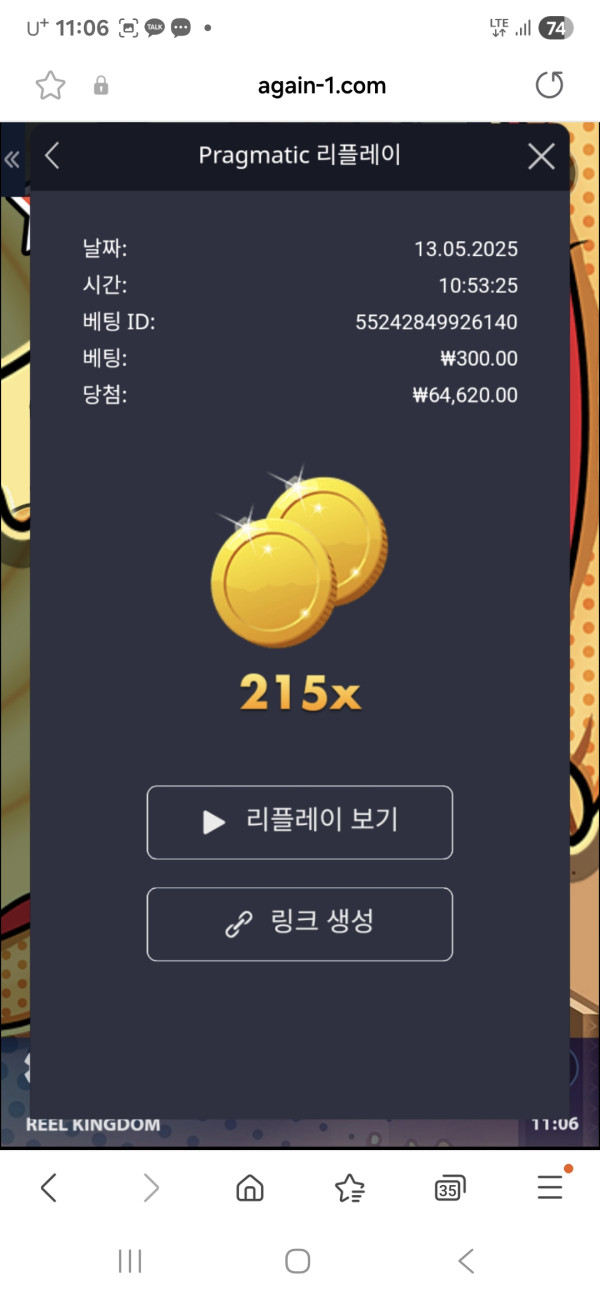Open the browser home page

point(249,1188)
